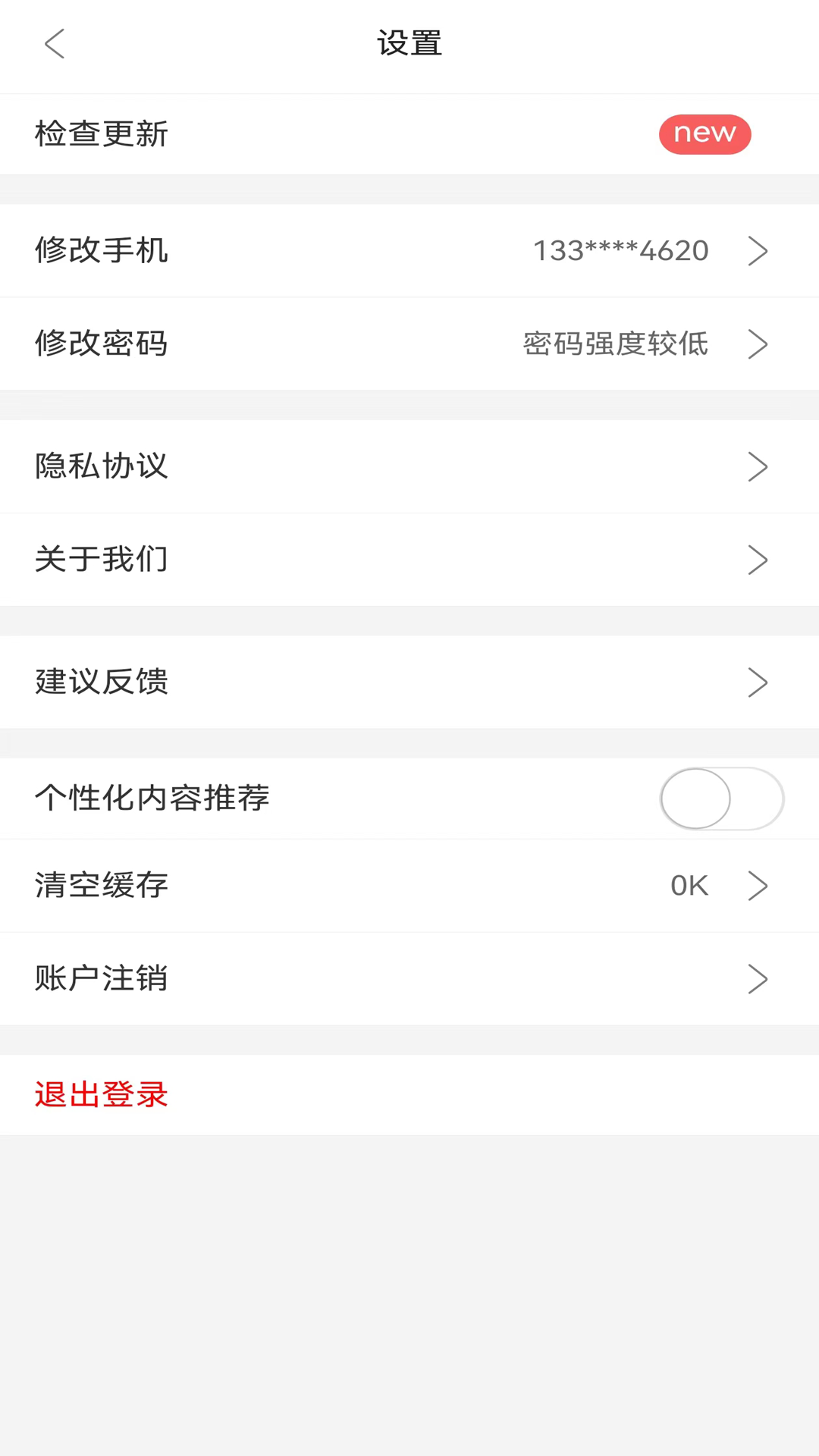Open the 修改密码 page via its arrow
The image size is (819, 1456).
(758, 344)
